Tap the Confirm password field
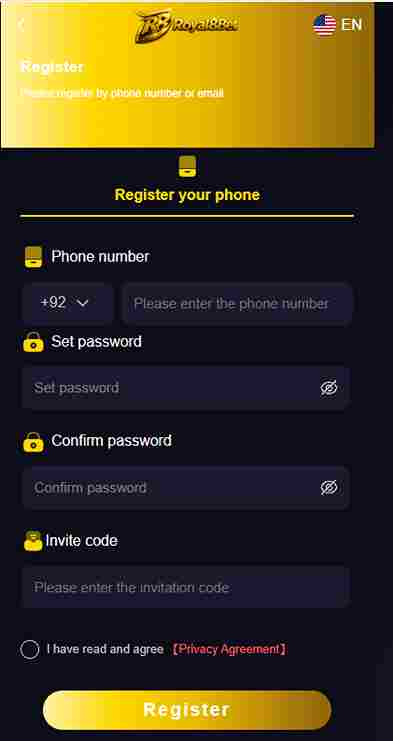393x741 pixels. tap(185, 488)
